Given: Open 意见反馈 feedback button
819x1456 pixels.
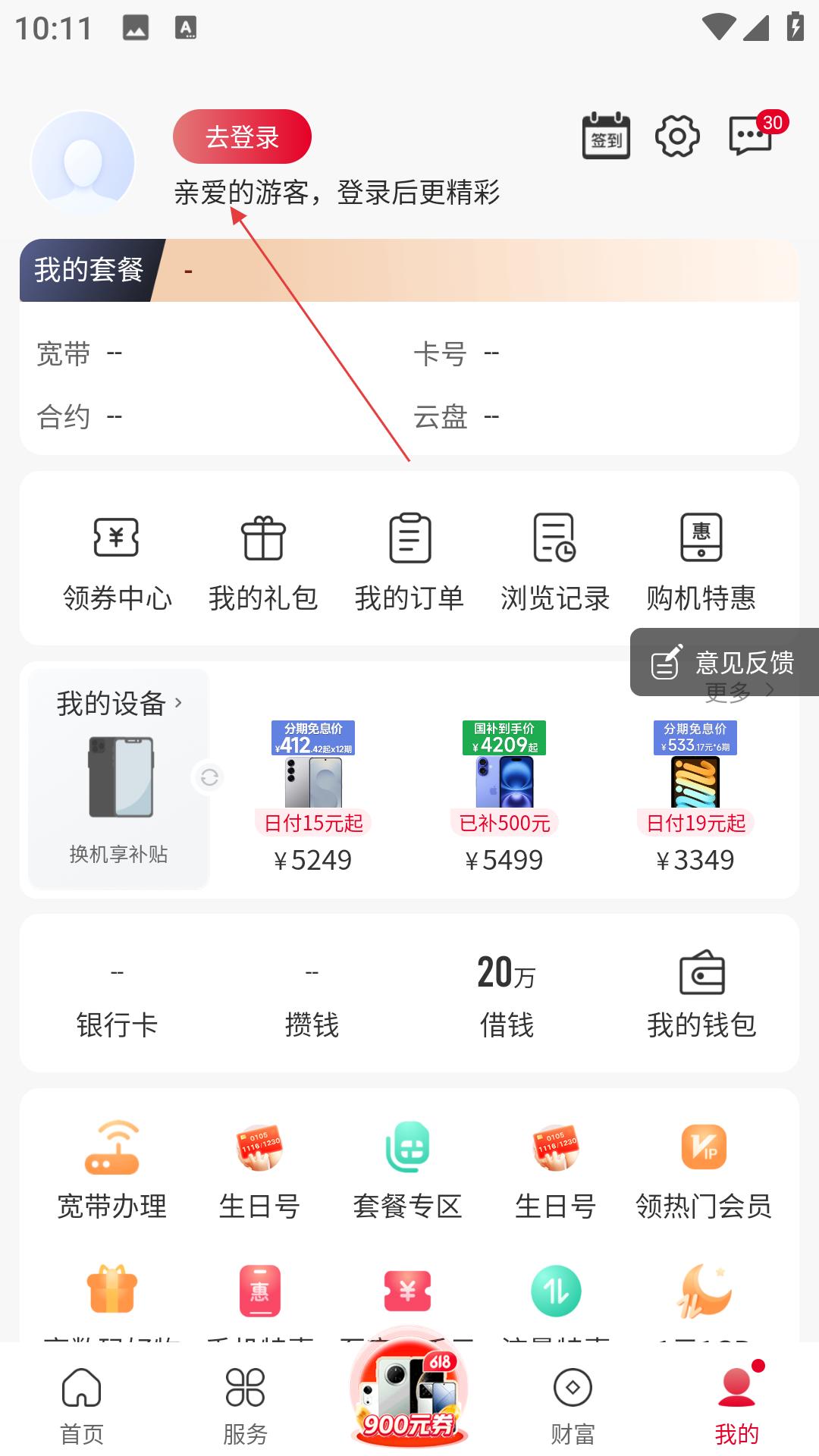Looking at the screenshot, I should click(724, 662).
